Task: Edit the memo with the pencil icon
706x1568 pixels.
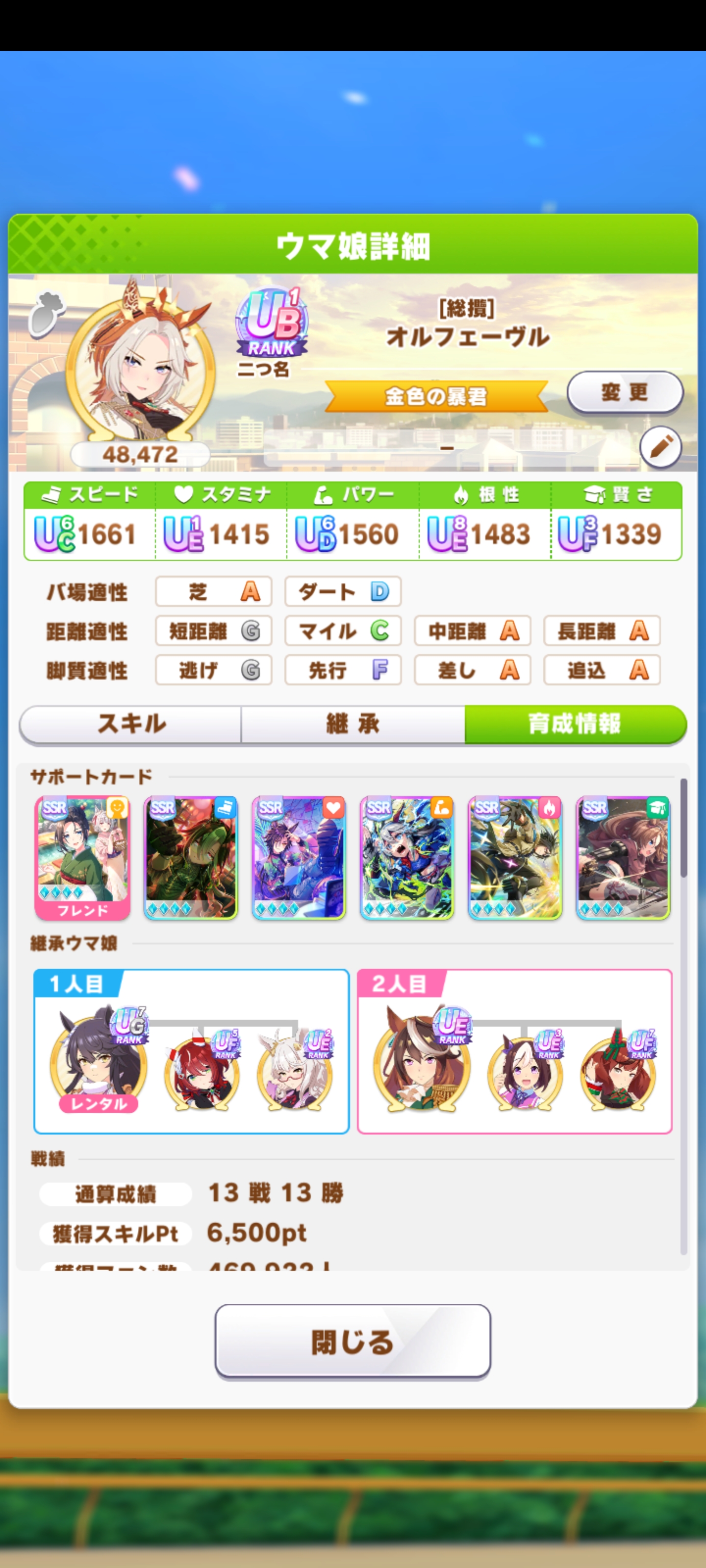Action: click(660, 447)
